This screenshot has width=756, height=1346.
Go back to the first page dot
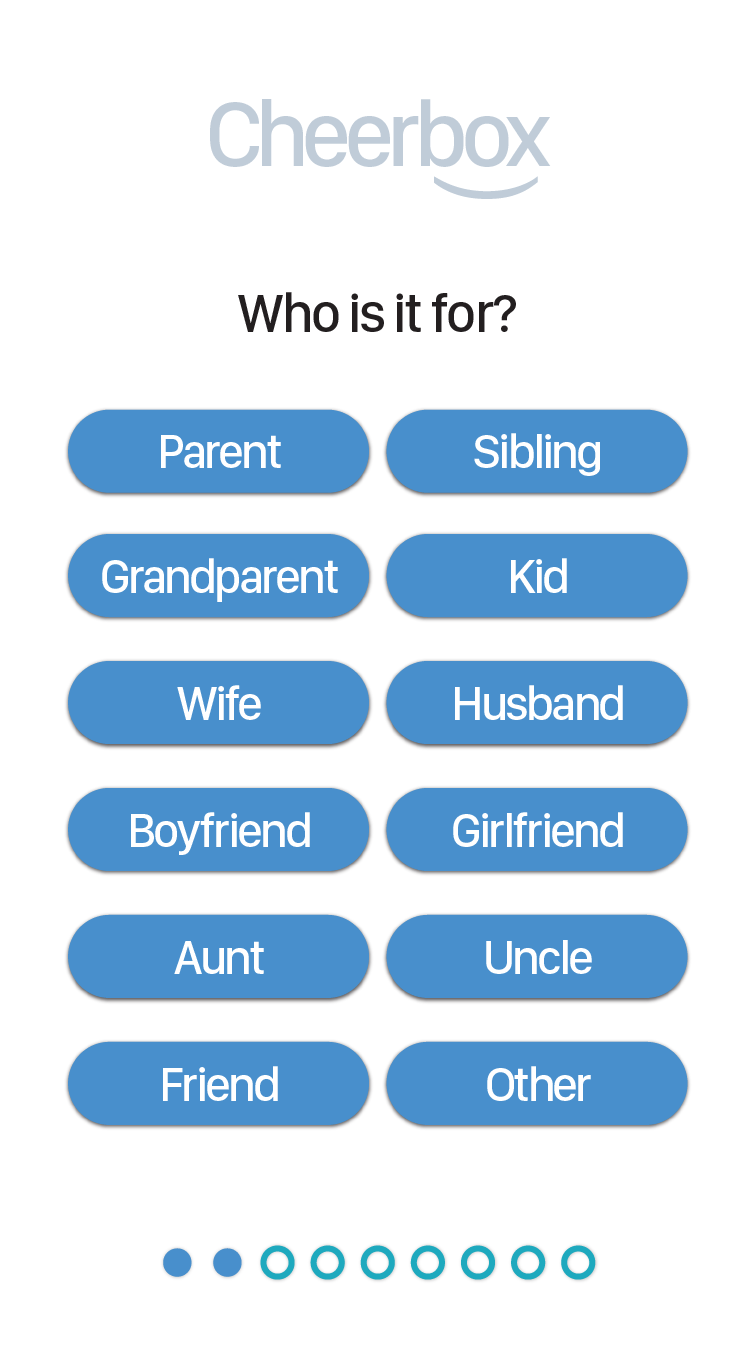point(177,1263)
